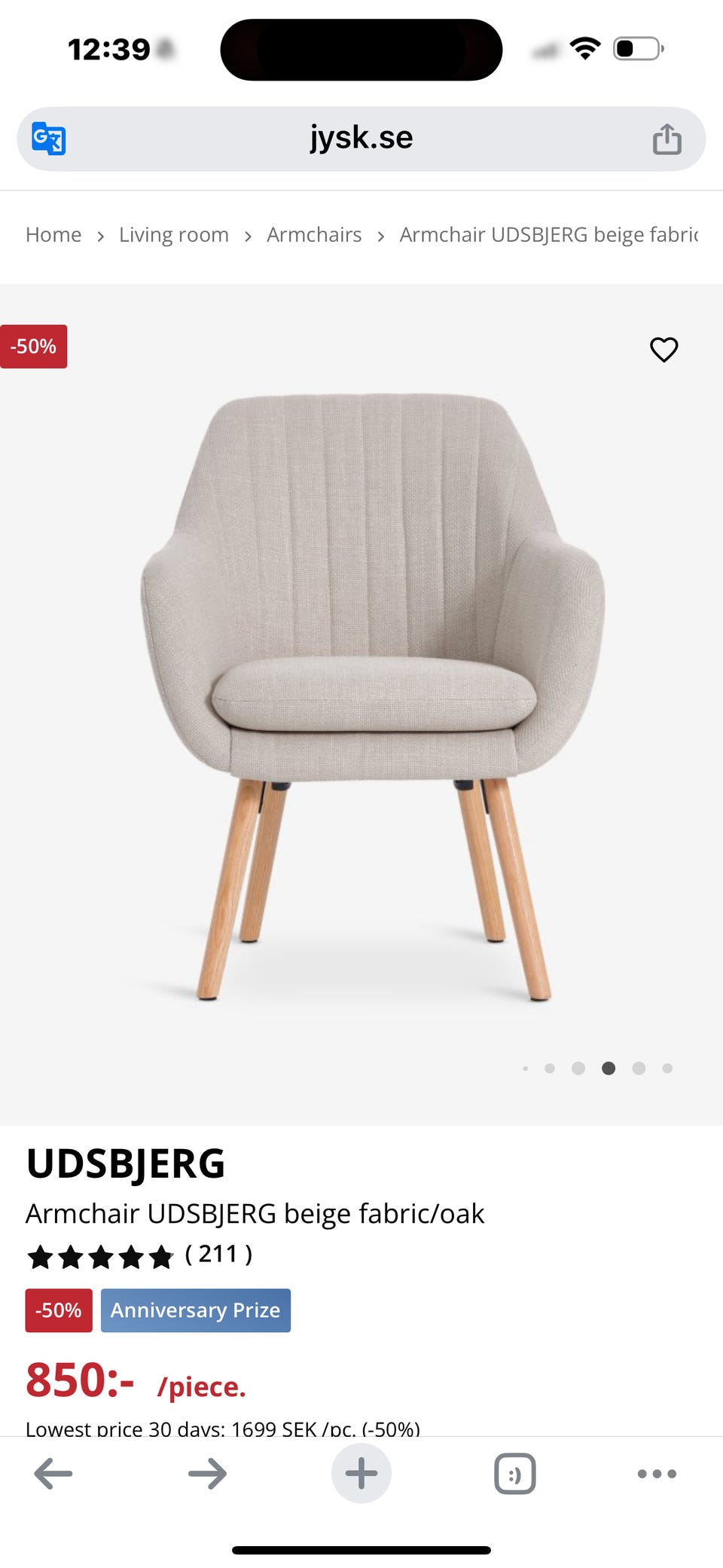The height and width of the screenshot is (1568, 723).
Task: Open the Living room breadcrumb
Action: point(174,235)
